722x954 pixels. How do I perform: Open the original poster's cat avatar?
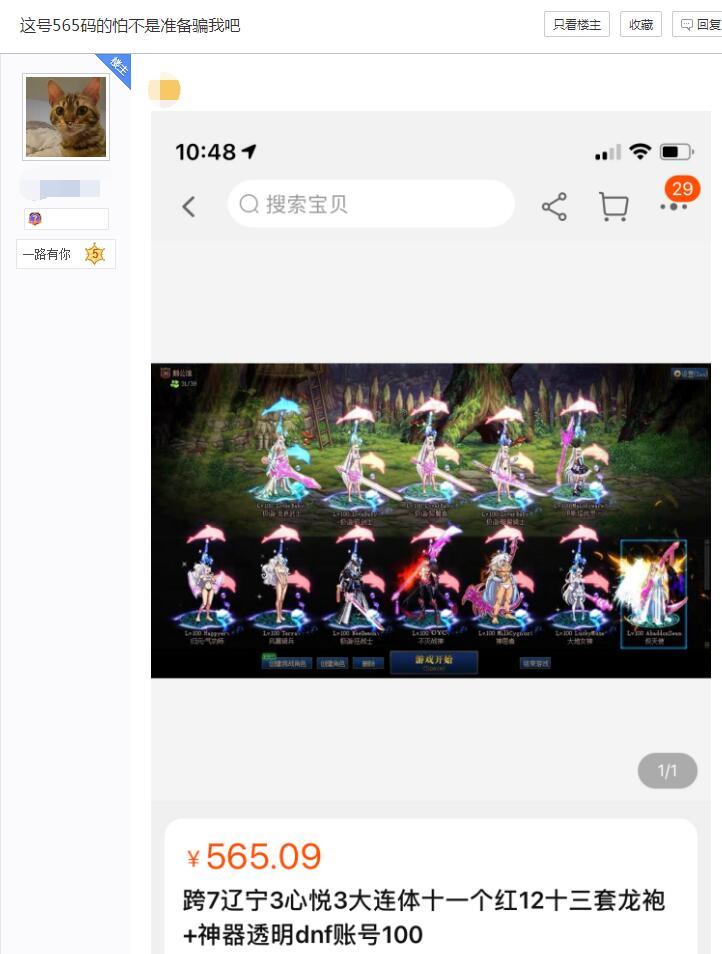point(66,117)
